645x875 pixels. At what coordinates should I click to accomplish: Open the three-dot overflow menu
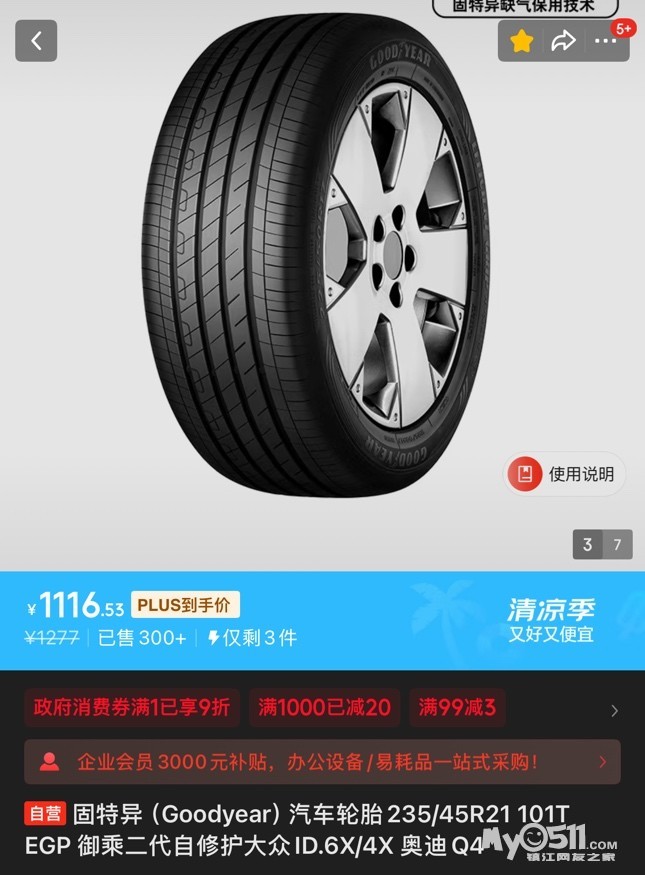tap(606, 41)
